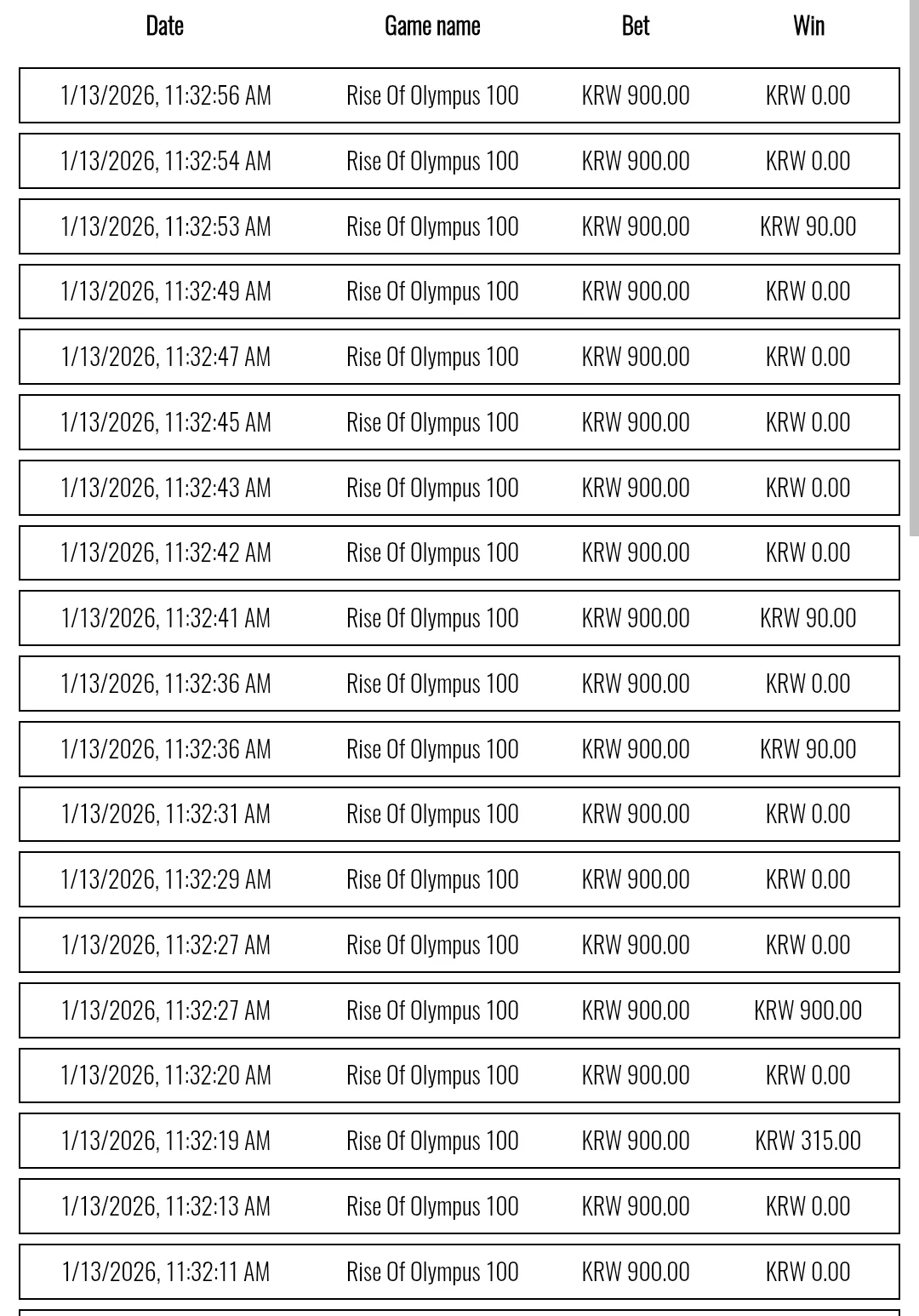Open the round that won KRW 900.00
Viewport: 919px width, 1316px height.
click(459, 1010)
